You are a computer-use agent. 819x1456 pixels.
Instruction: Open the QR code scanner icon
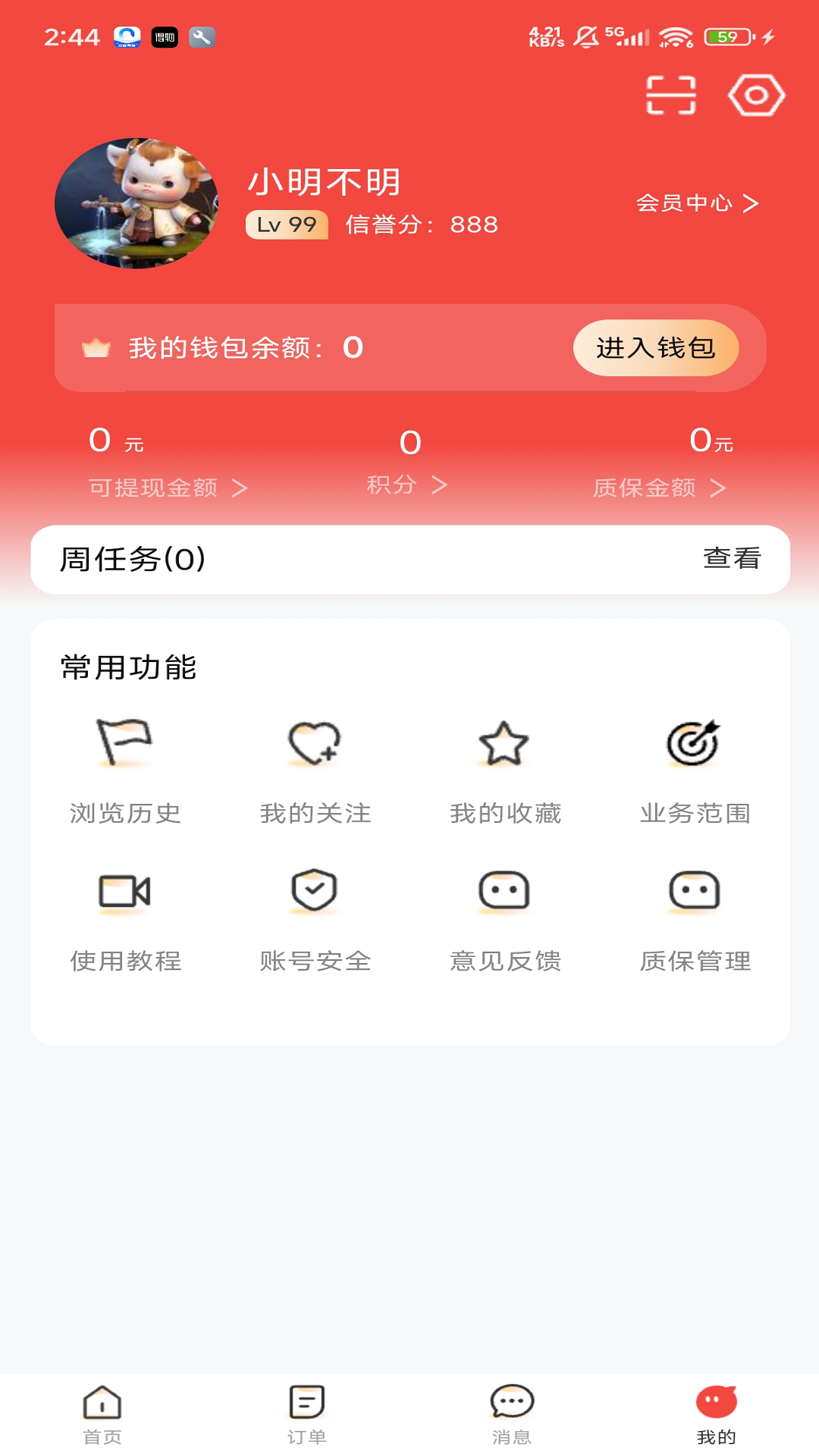click(670, 96)
